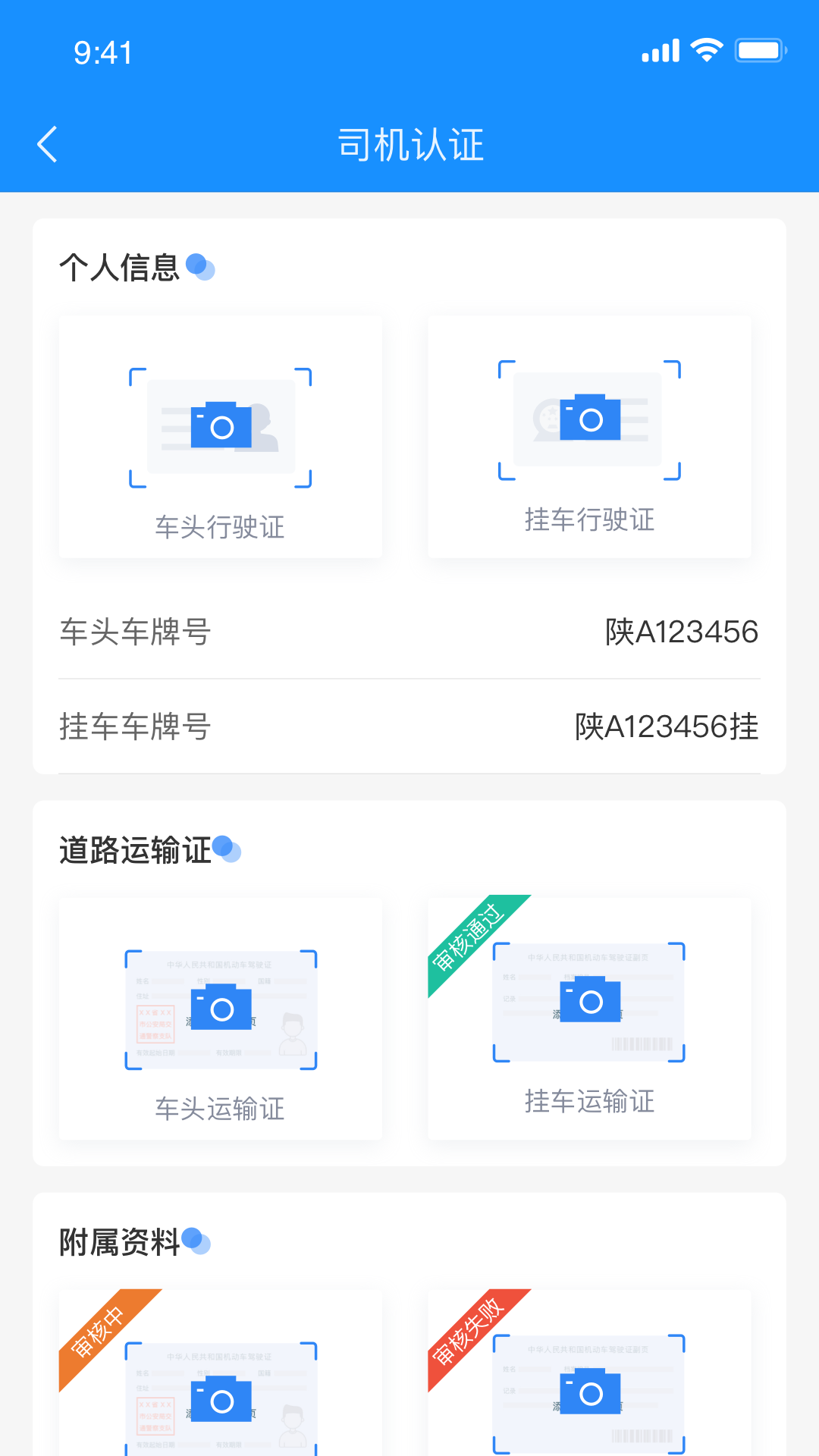Tap the Wi-Fi icon in status bar
This screenshot has height=1456, width=819.
706,49
